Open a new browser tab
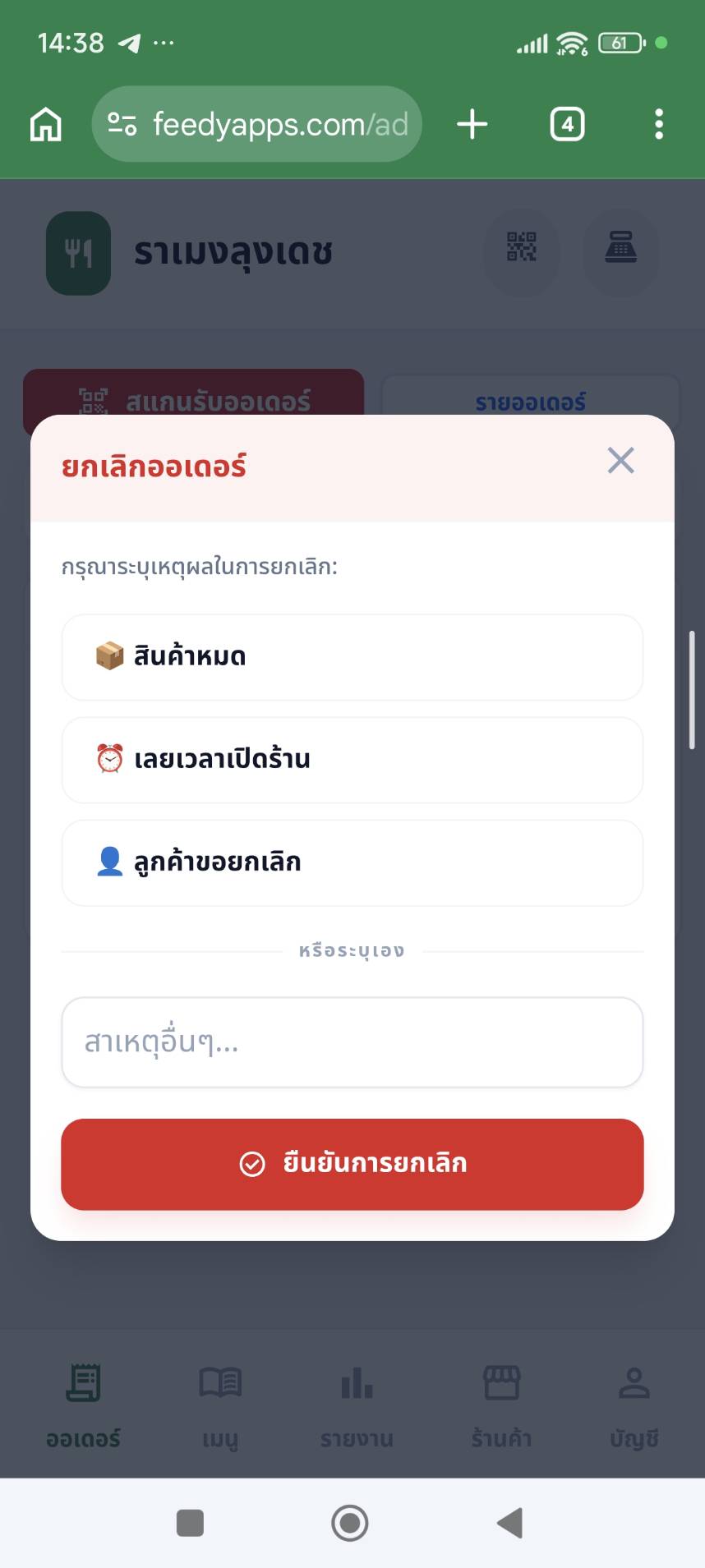The image size is (705, 1568). click(472, 125)
